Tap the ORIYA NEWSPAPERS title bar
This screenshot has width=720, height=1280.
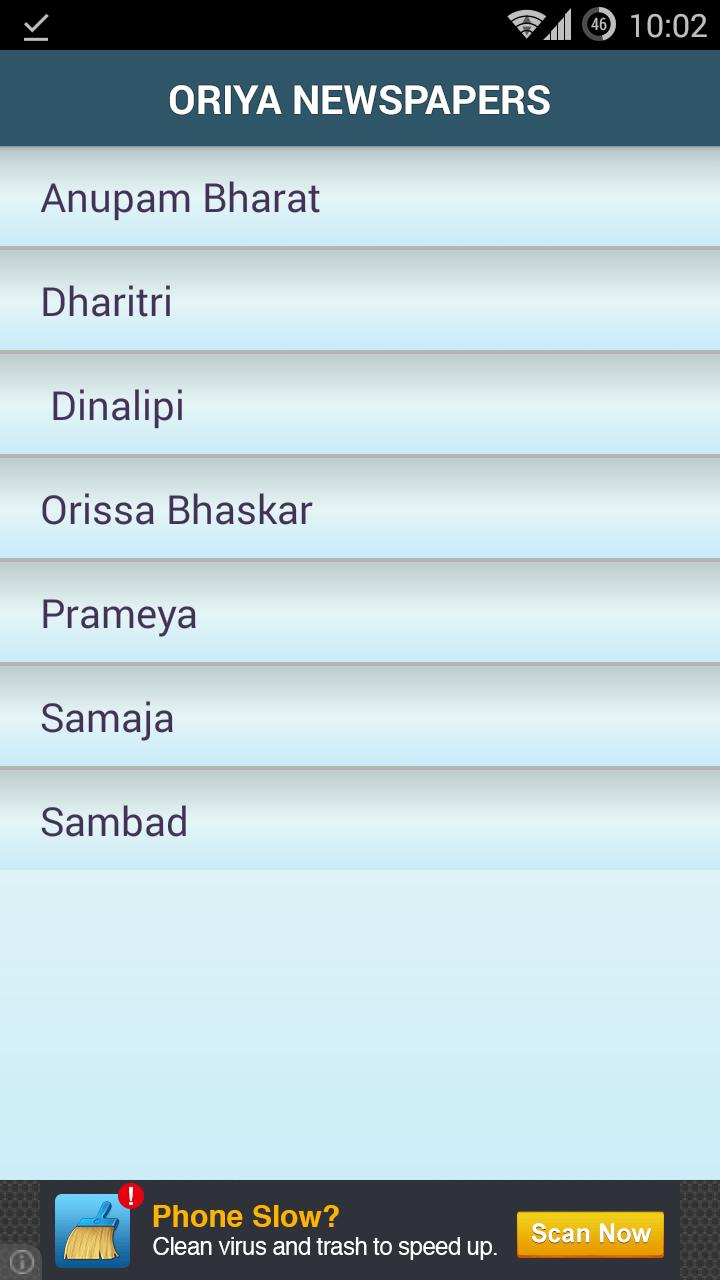pyautogui.click(x=360, y=99)
